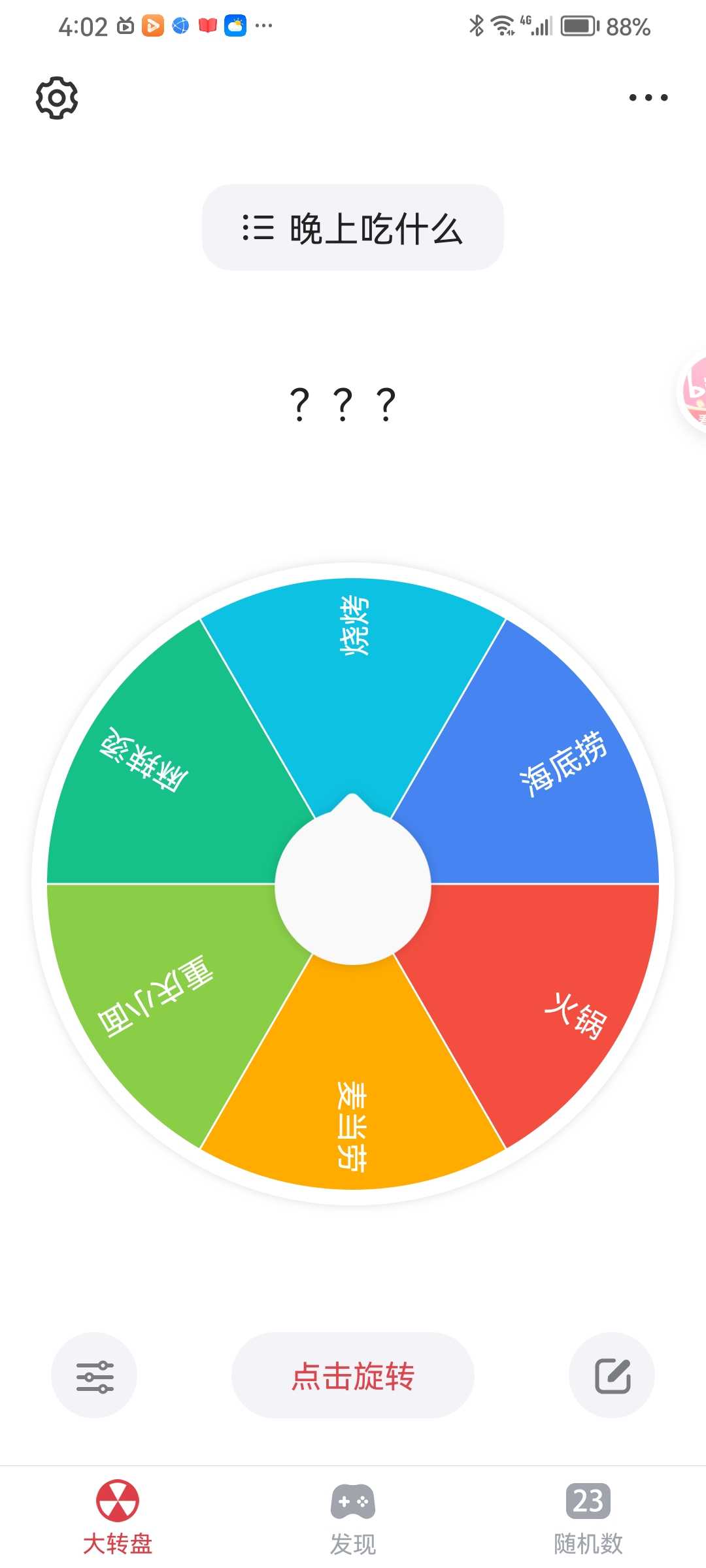The width and height of the screenshot is (706, 1568).
Task: Tap the wheel's center pointer
Action: (353, 886)
